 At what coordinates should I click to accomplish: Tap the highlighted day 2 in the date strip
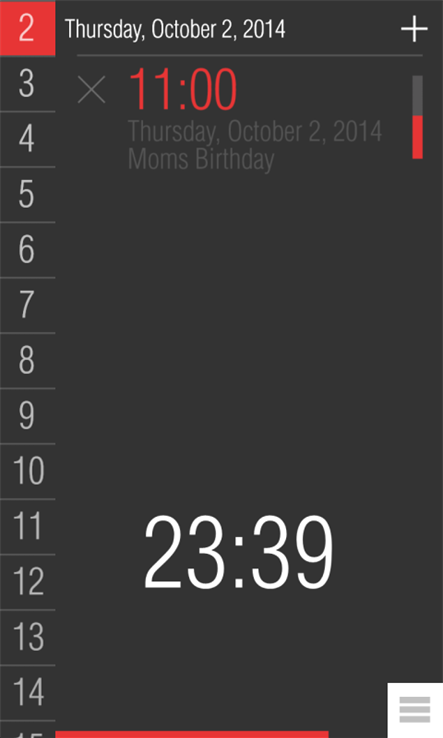27,28
